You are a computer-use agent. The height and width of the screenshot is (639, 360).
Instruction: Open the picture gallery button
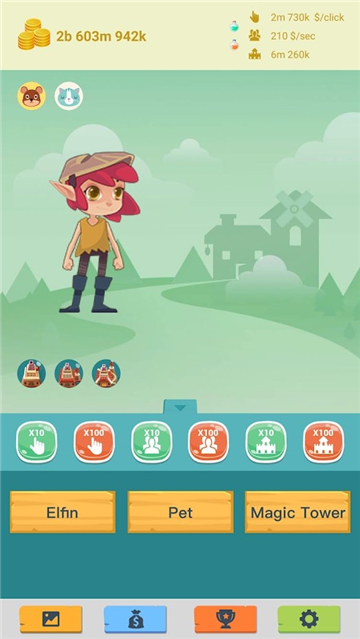click(x=51, y=619)
